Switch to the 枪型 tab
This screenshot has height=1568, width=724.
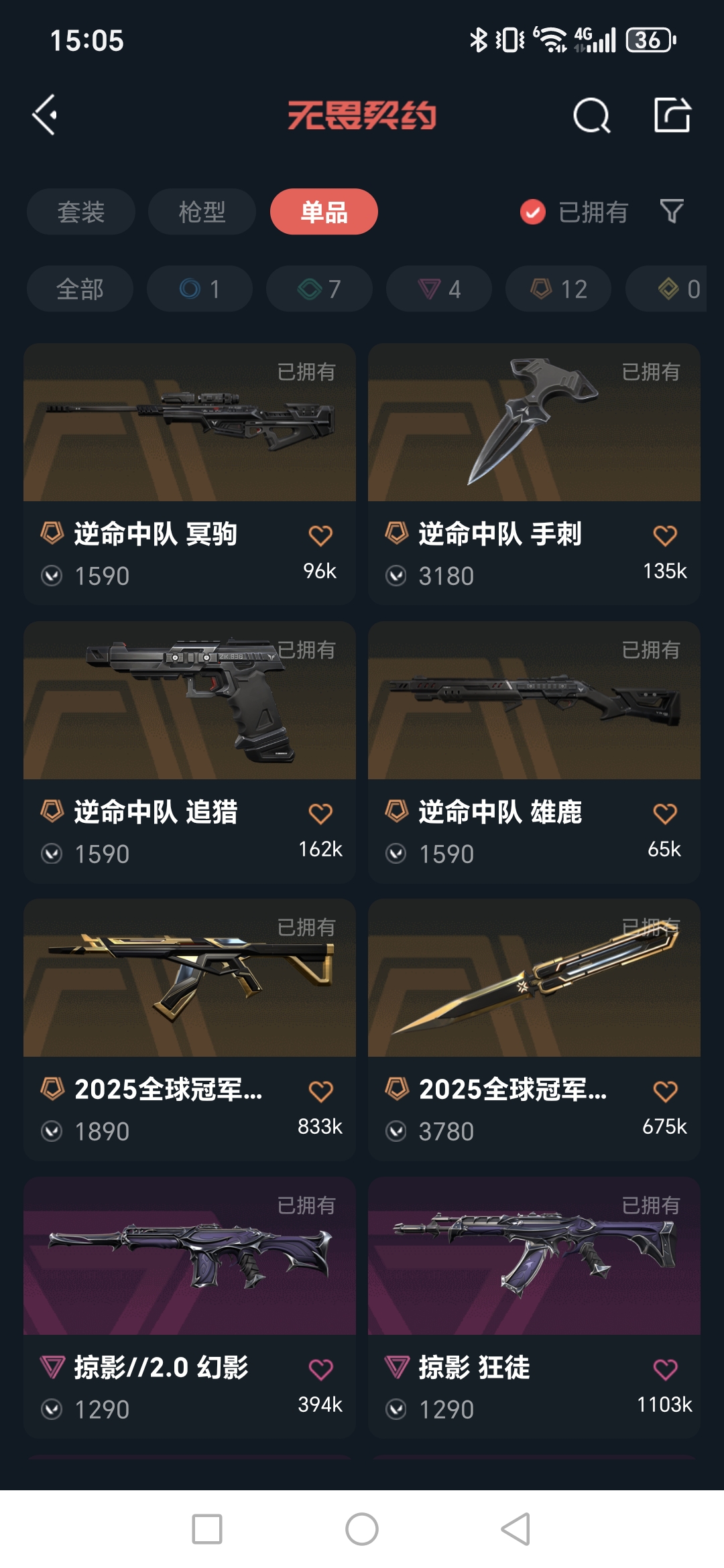pyautogui.click(x=202, y=212)
